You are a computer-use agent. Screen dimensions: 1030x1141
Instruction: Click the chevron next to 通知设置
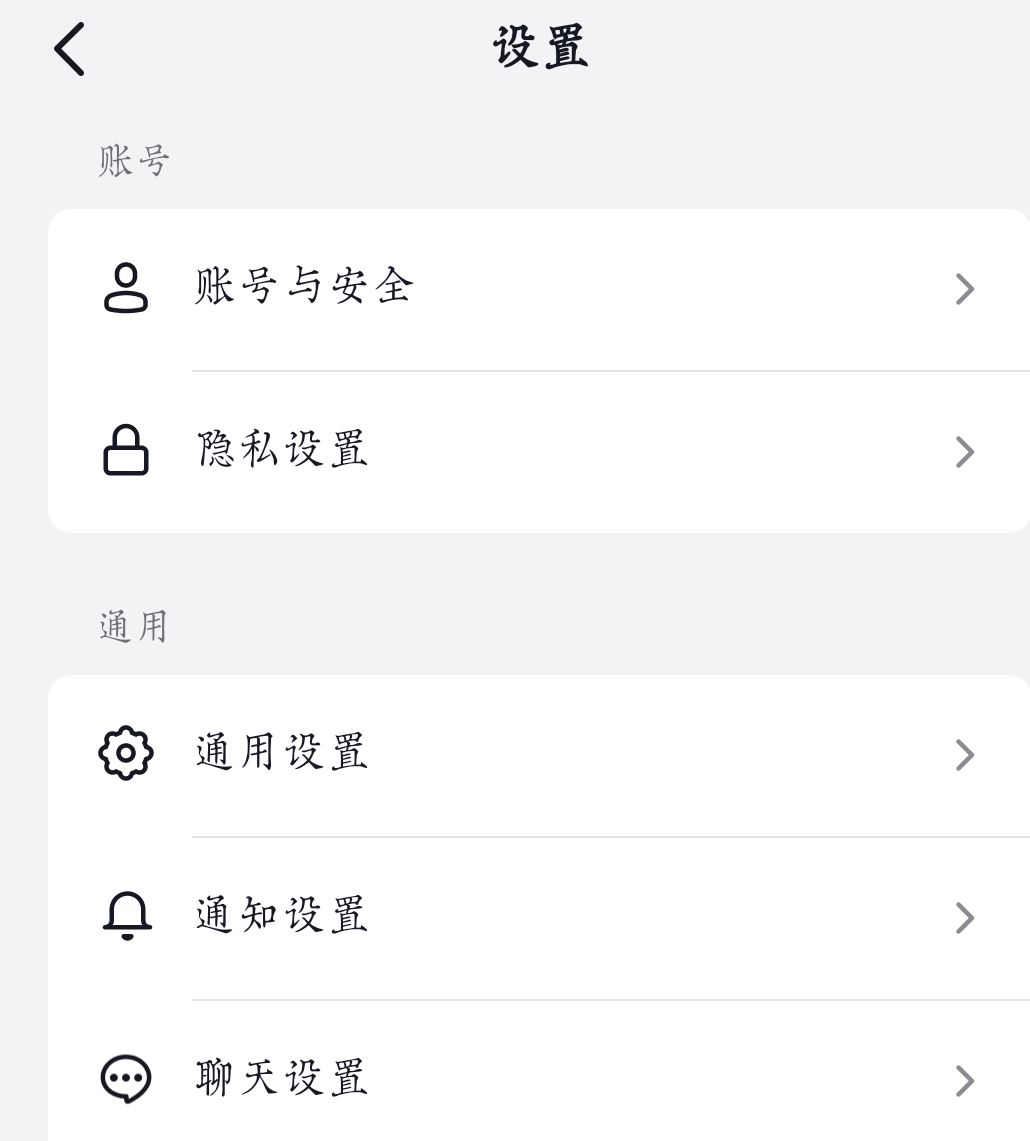tap(964, 917)
